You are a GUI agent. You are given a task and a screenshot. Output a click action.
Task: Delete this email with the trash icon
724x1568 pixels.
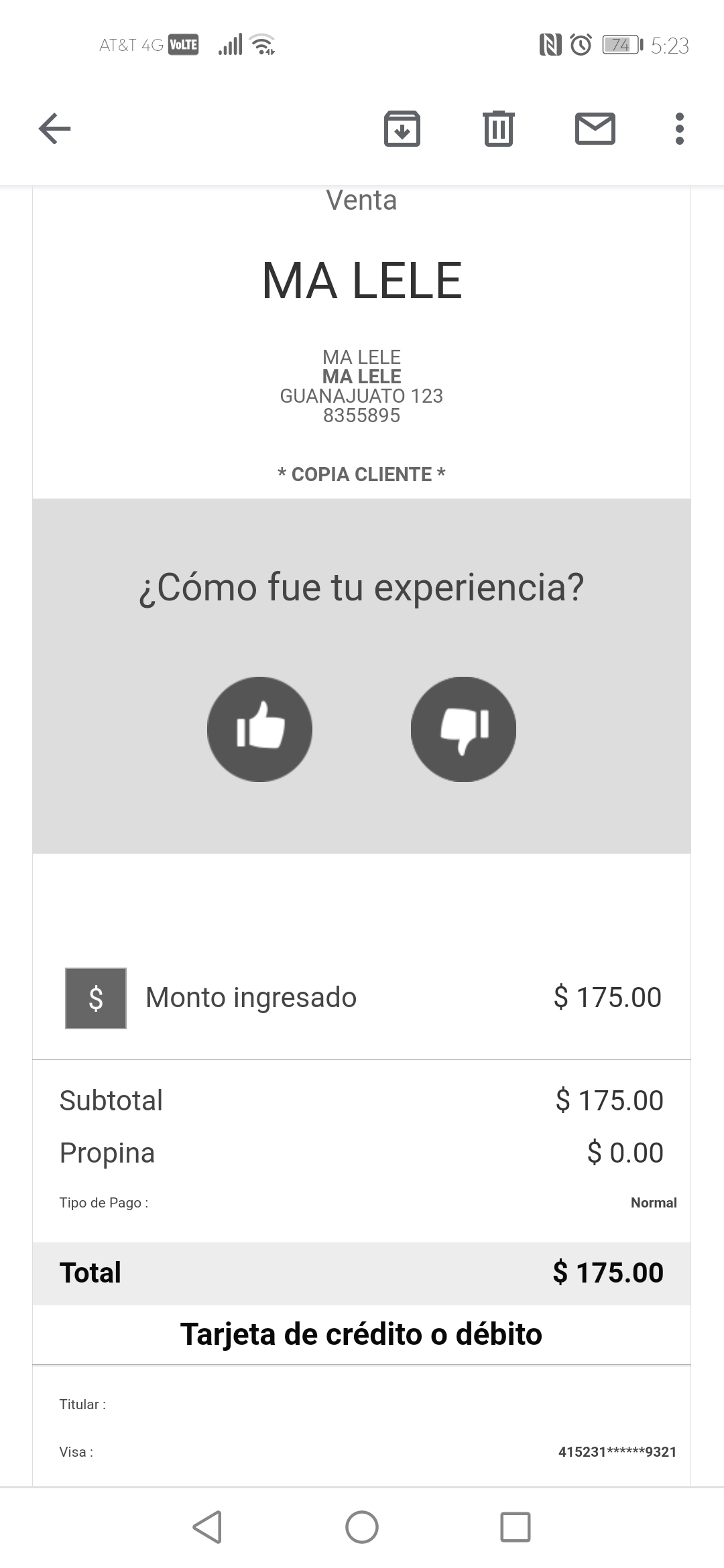[x=499, y=129]
